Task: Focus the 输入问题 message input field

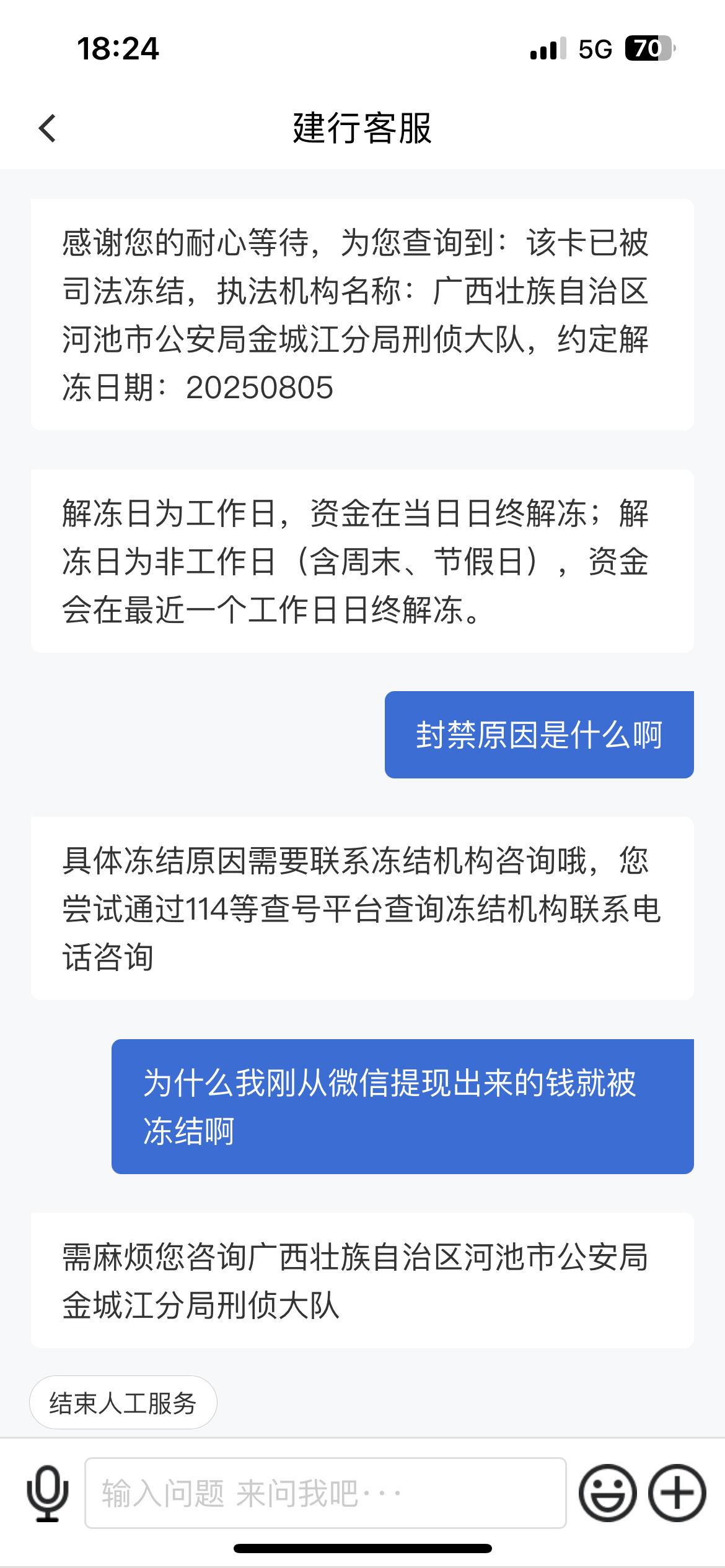Action: pyautogui.click(x=325, y=1493)
